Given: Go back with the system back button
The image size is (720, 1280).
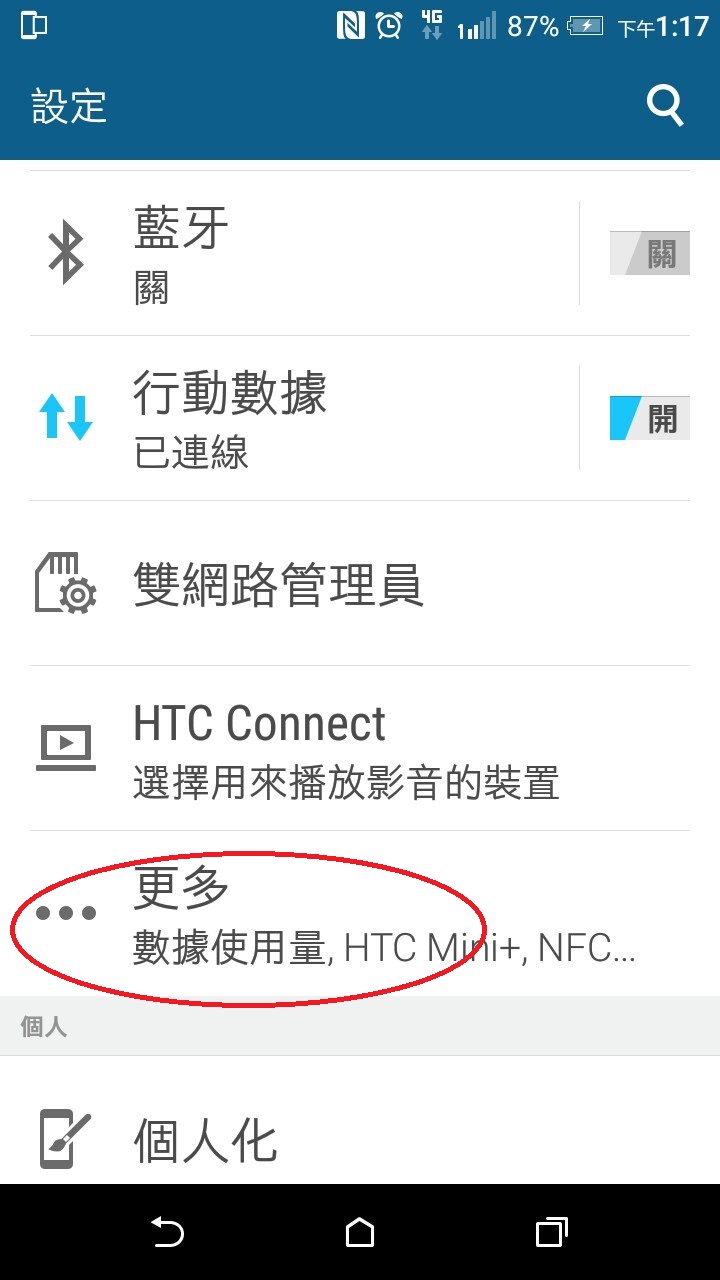Looking at the screenshot, I should tap(167, 1232).
